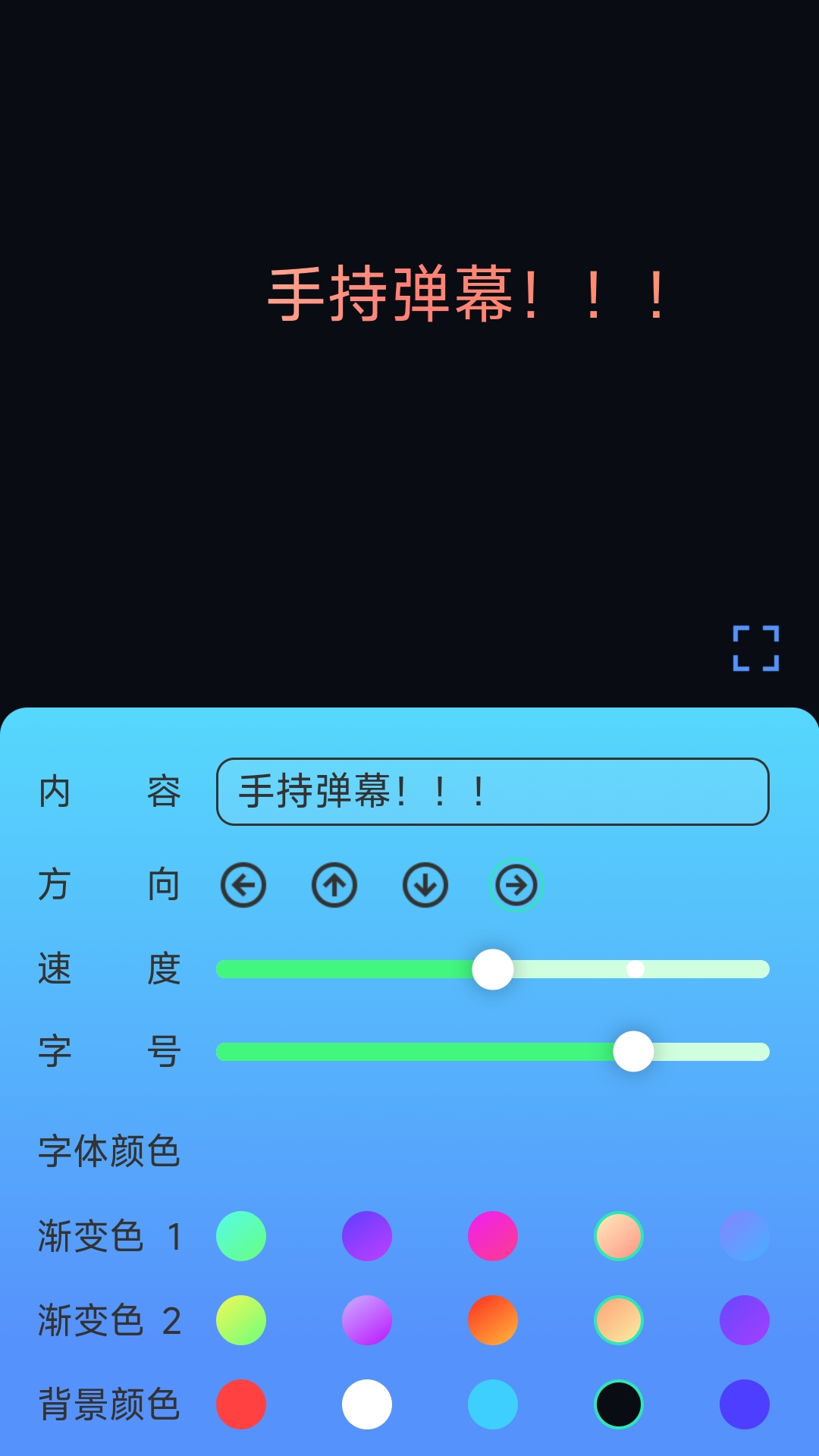Select upward scroll direction arrow
The width and height of the screenshot is (819, 1456).
pyautogui.click(x=333, y=886)
